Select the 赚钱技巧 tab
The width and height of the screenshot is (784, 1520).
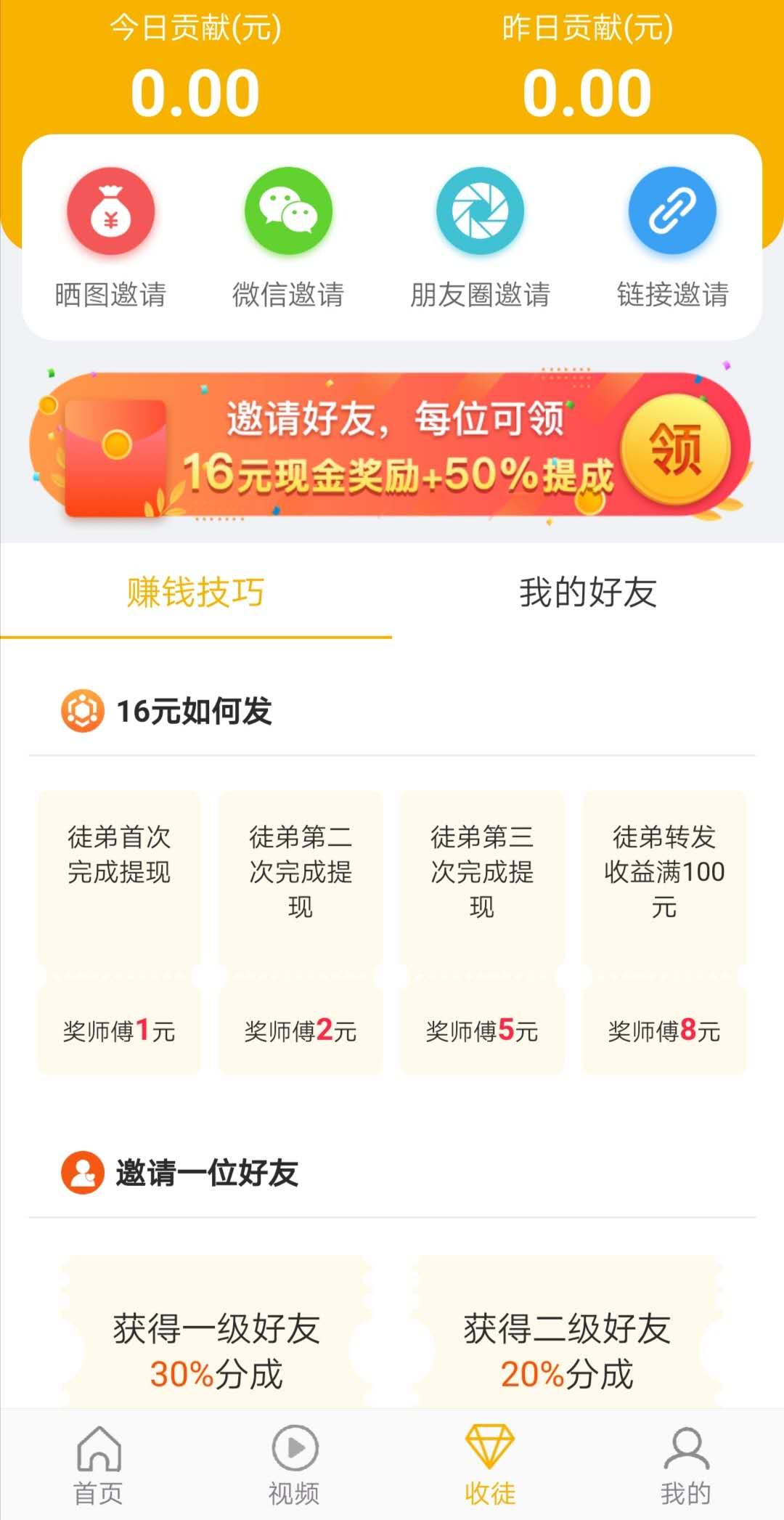pyautogui.click(x=196, y=593)
